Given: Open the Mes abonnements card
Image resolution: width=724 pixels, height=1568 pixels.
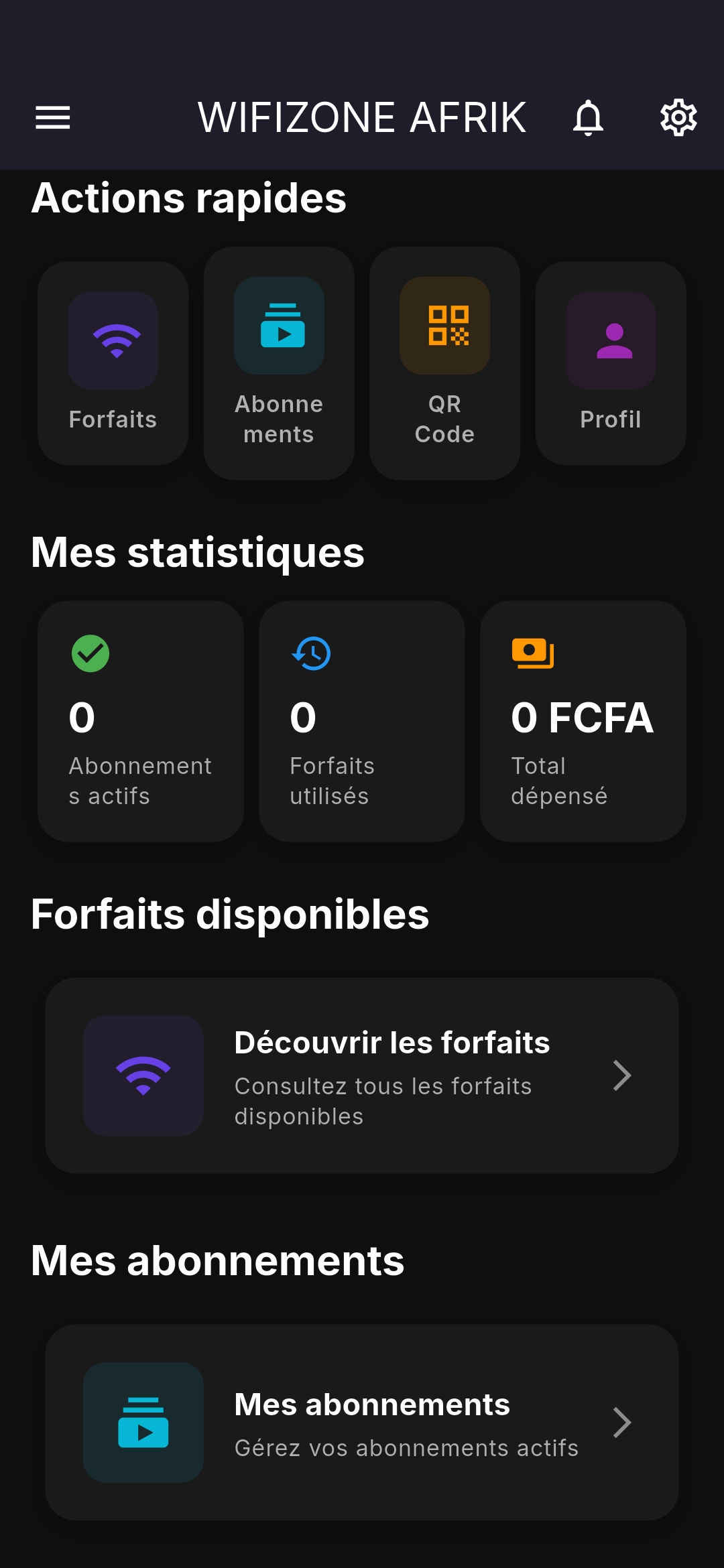Looking at the screenshot, I should pos(362,1423).
